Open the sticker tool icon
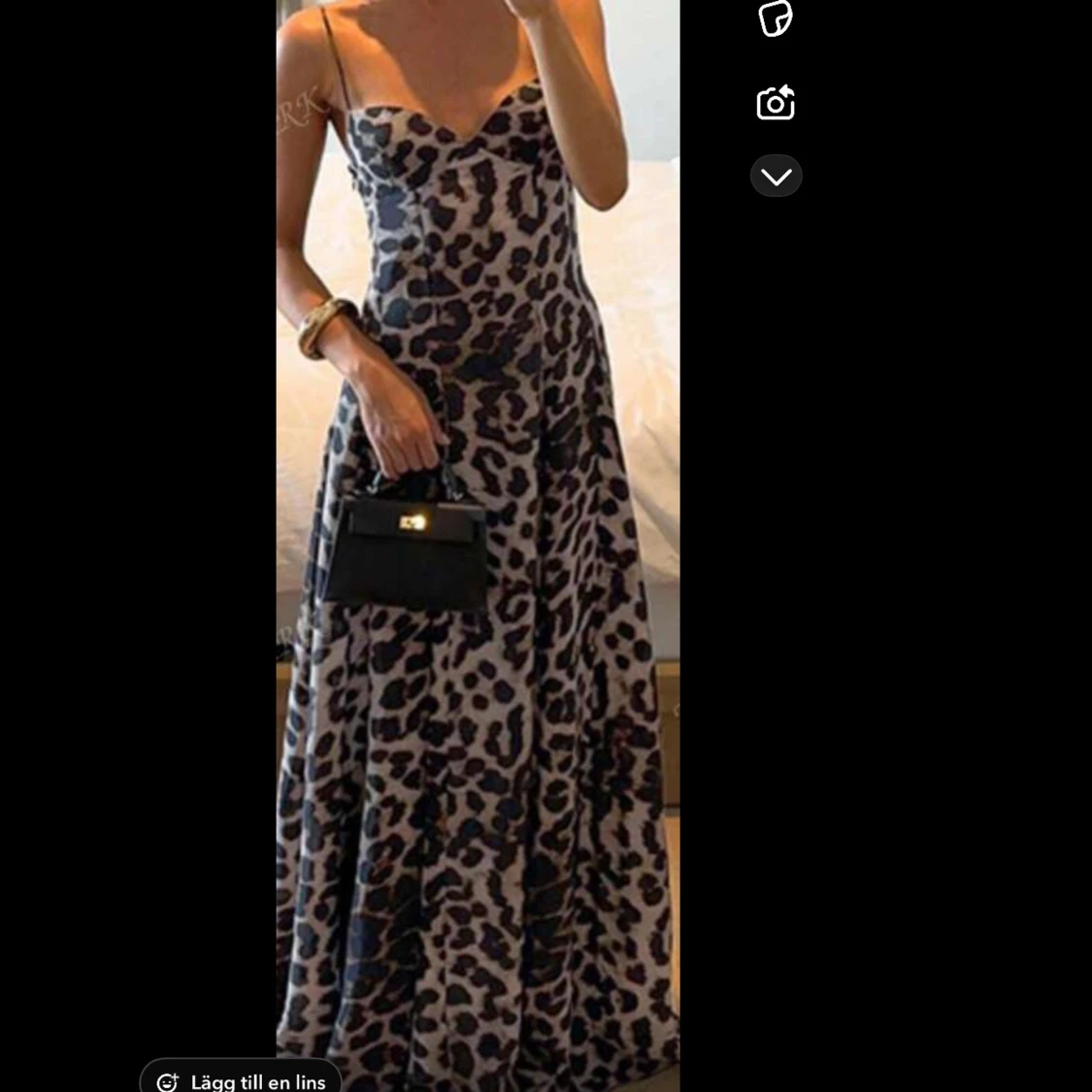 776,18
